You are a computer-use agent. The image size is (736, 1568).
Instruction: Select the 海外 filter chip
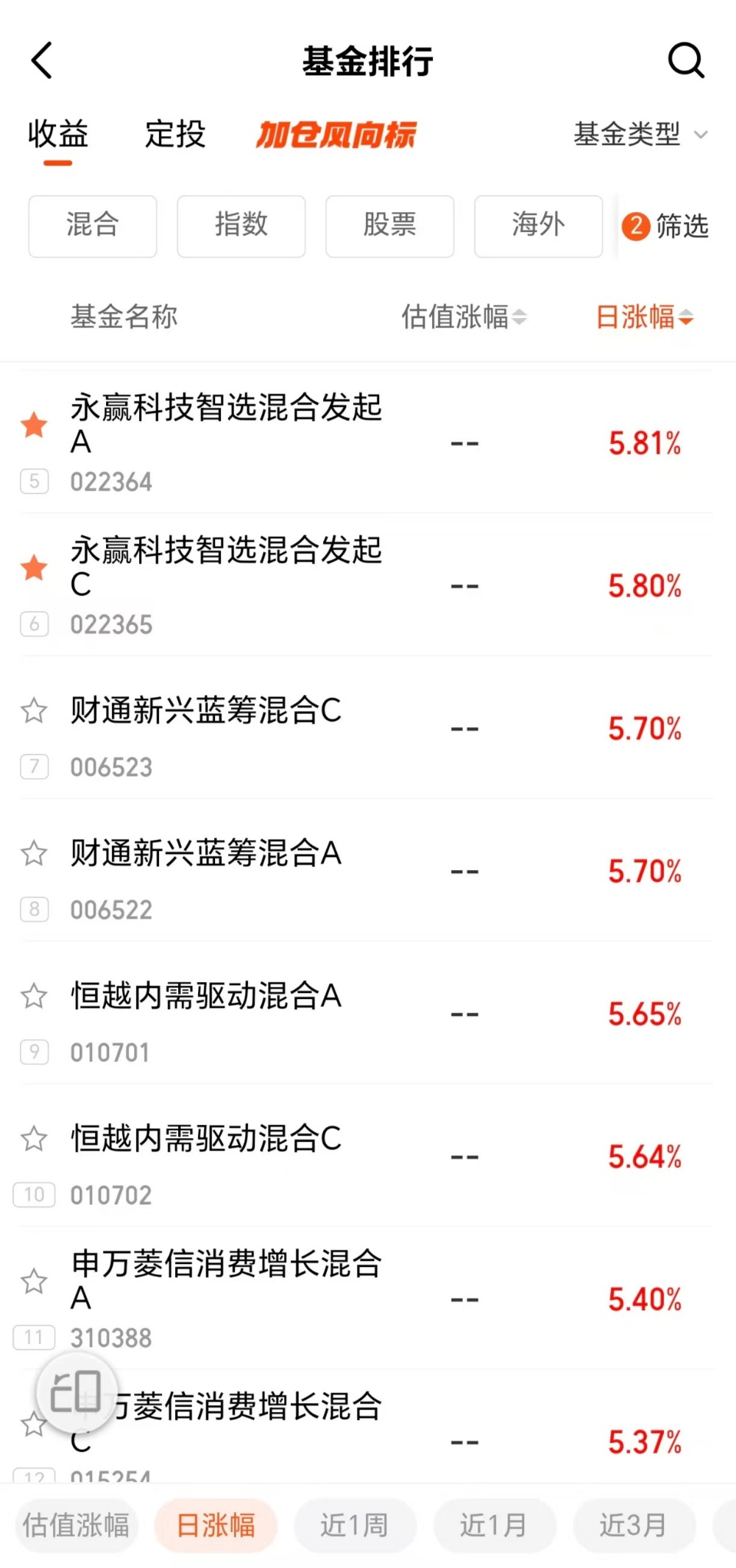pyautogui.click(x=539, y=226)
